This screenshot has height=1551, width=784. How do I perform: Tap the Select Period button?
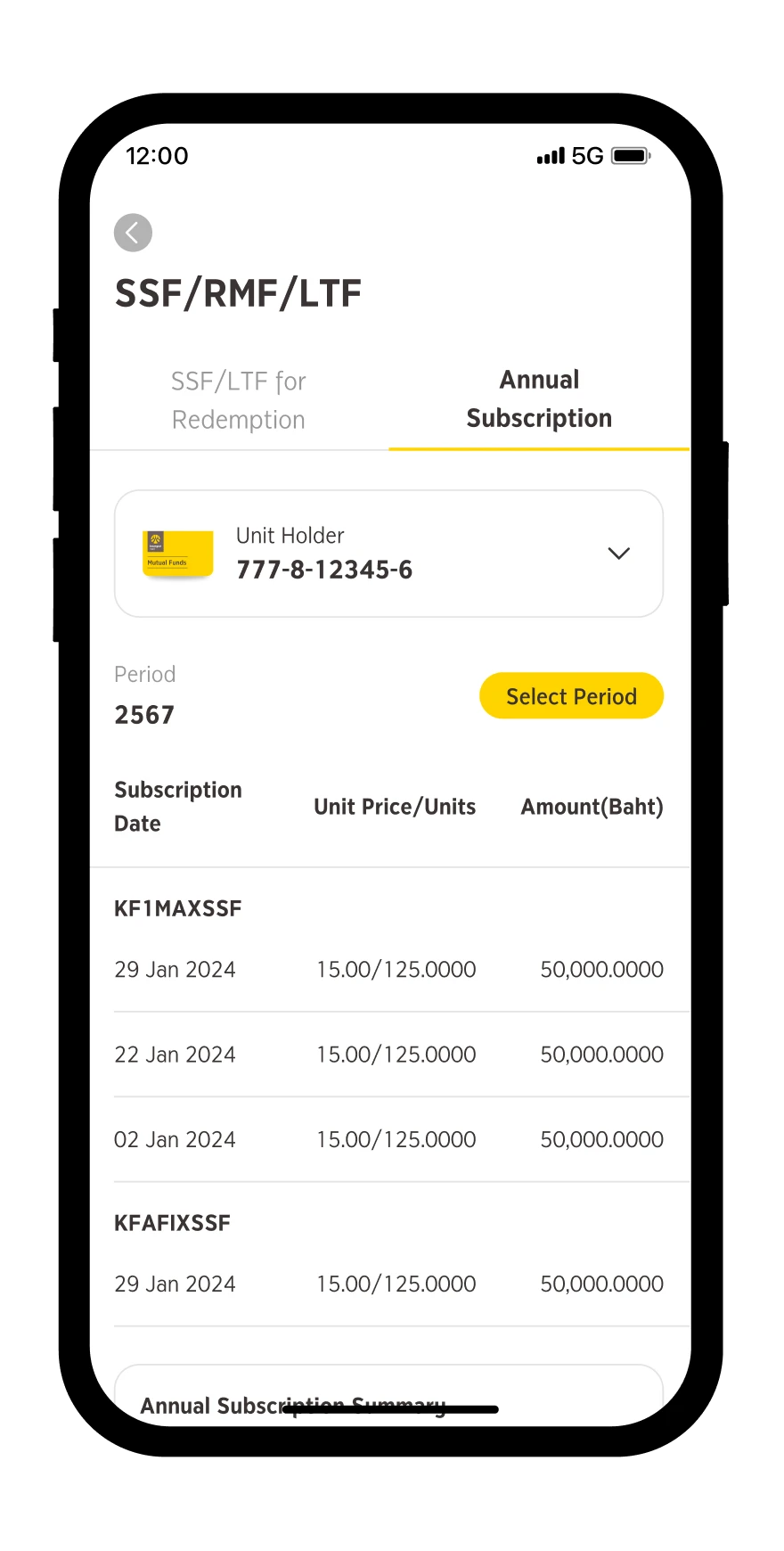[x=571, y=696]
